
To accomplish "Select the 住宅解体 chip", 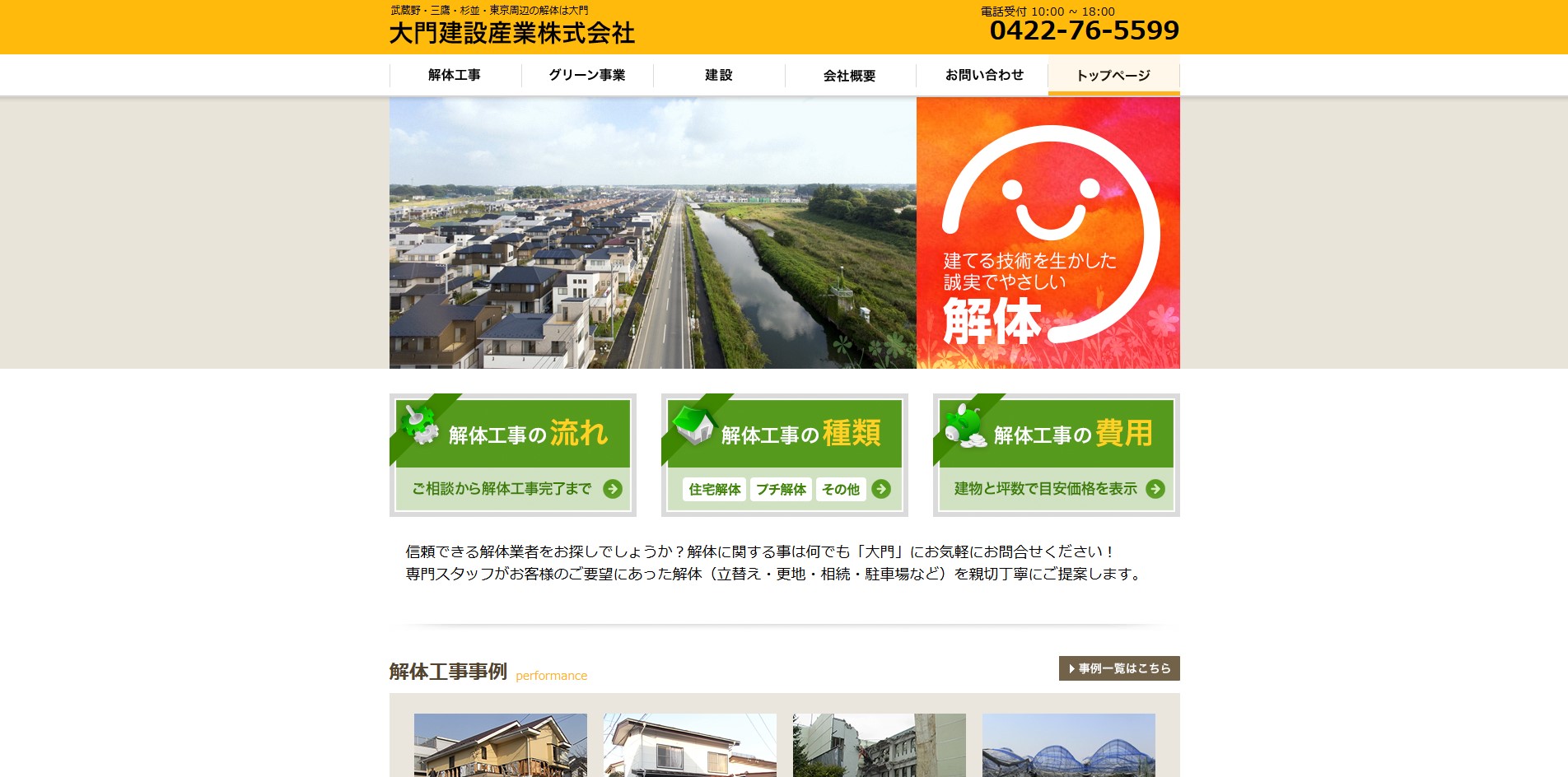I will 714,489.
